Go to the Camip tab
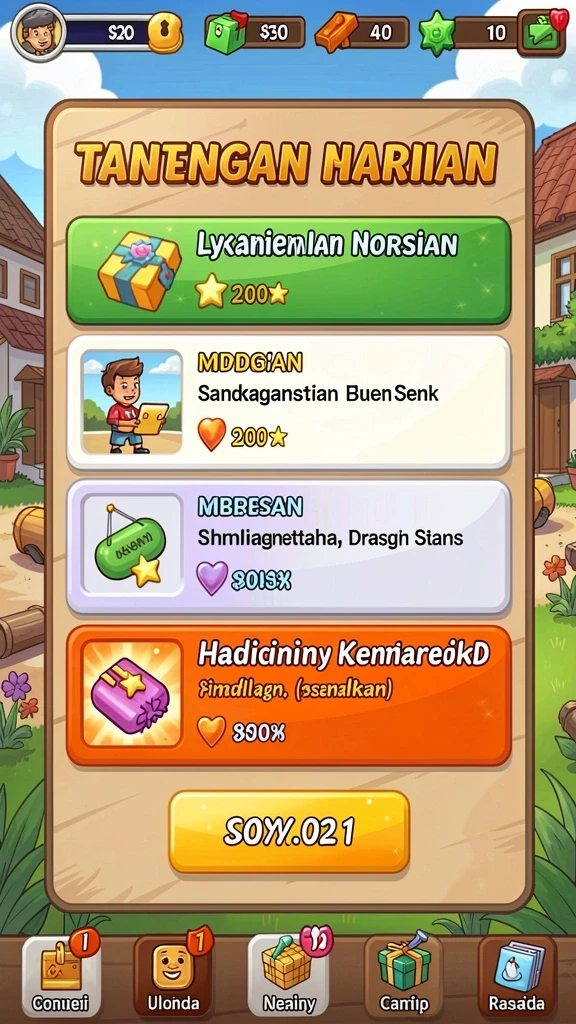 click(x=404, y=975)
